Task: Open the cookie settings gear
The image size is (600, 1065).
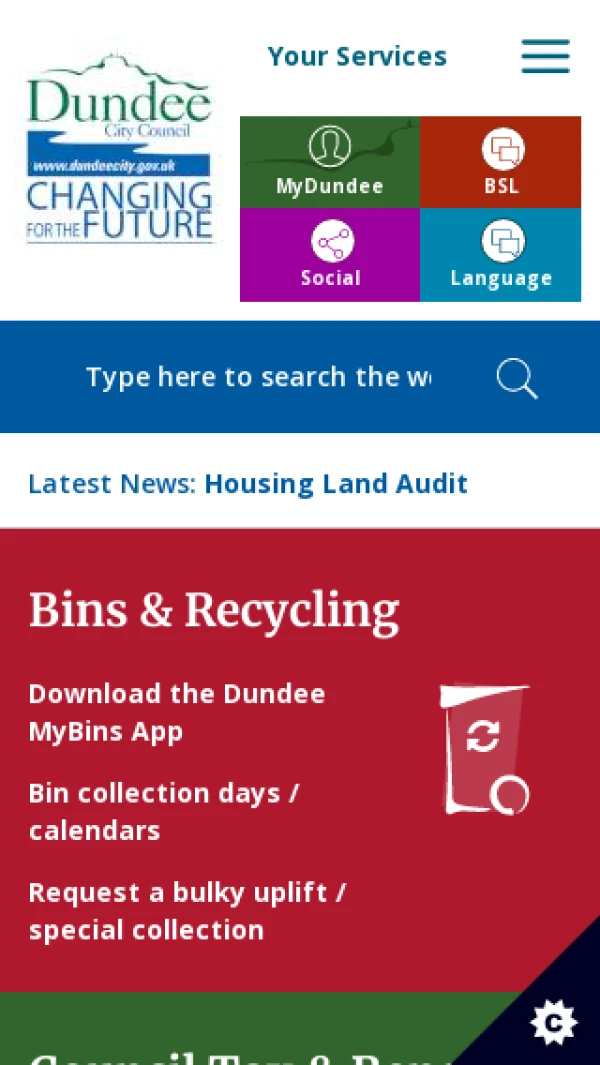Action: 553,1022
